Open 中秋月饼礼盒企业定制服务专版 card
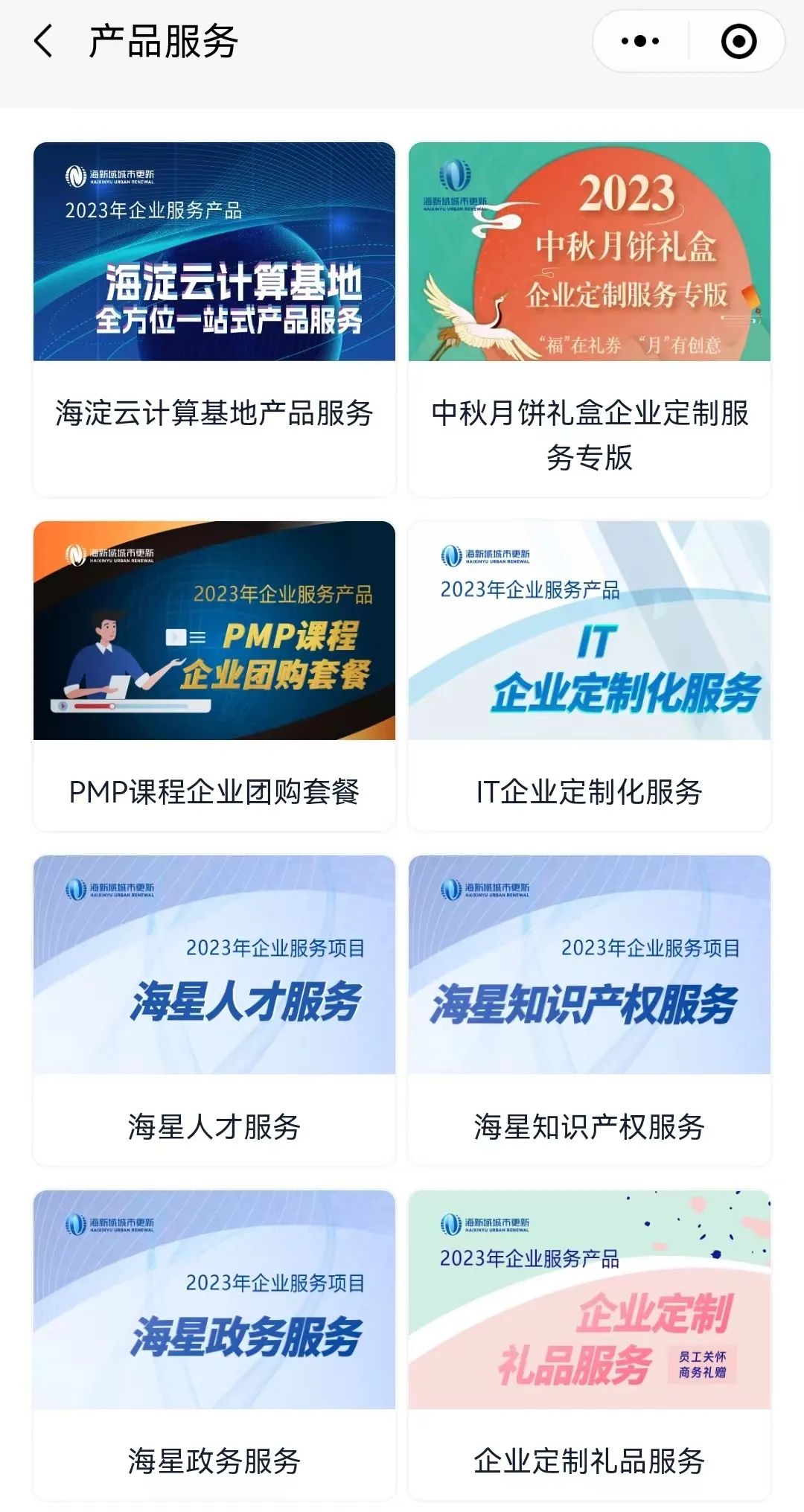This screenshot has width=804, height=1512. (589, 319)
